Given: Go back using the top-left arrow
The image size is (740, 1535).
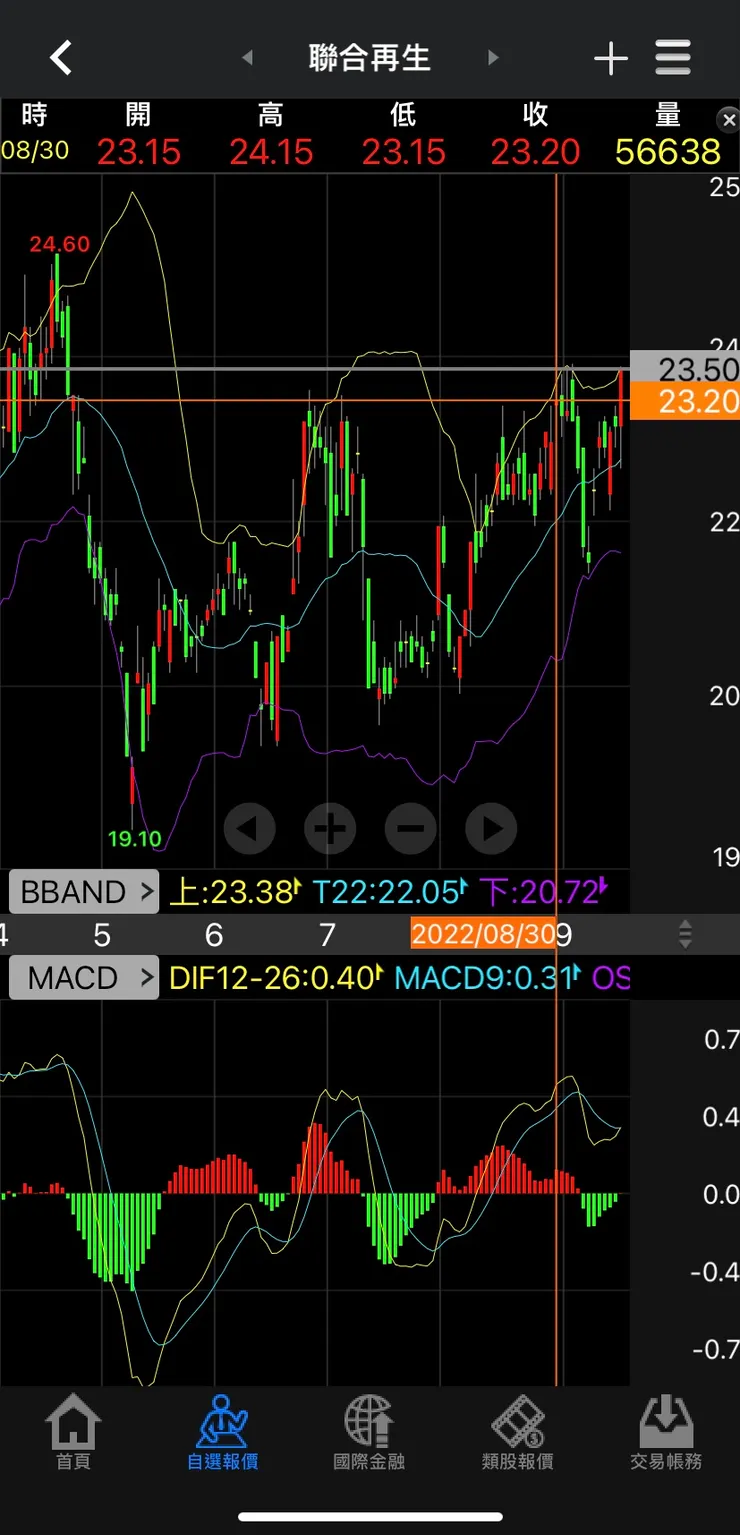Looking at the screenshot, I should click(x=61, y=58).
